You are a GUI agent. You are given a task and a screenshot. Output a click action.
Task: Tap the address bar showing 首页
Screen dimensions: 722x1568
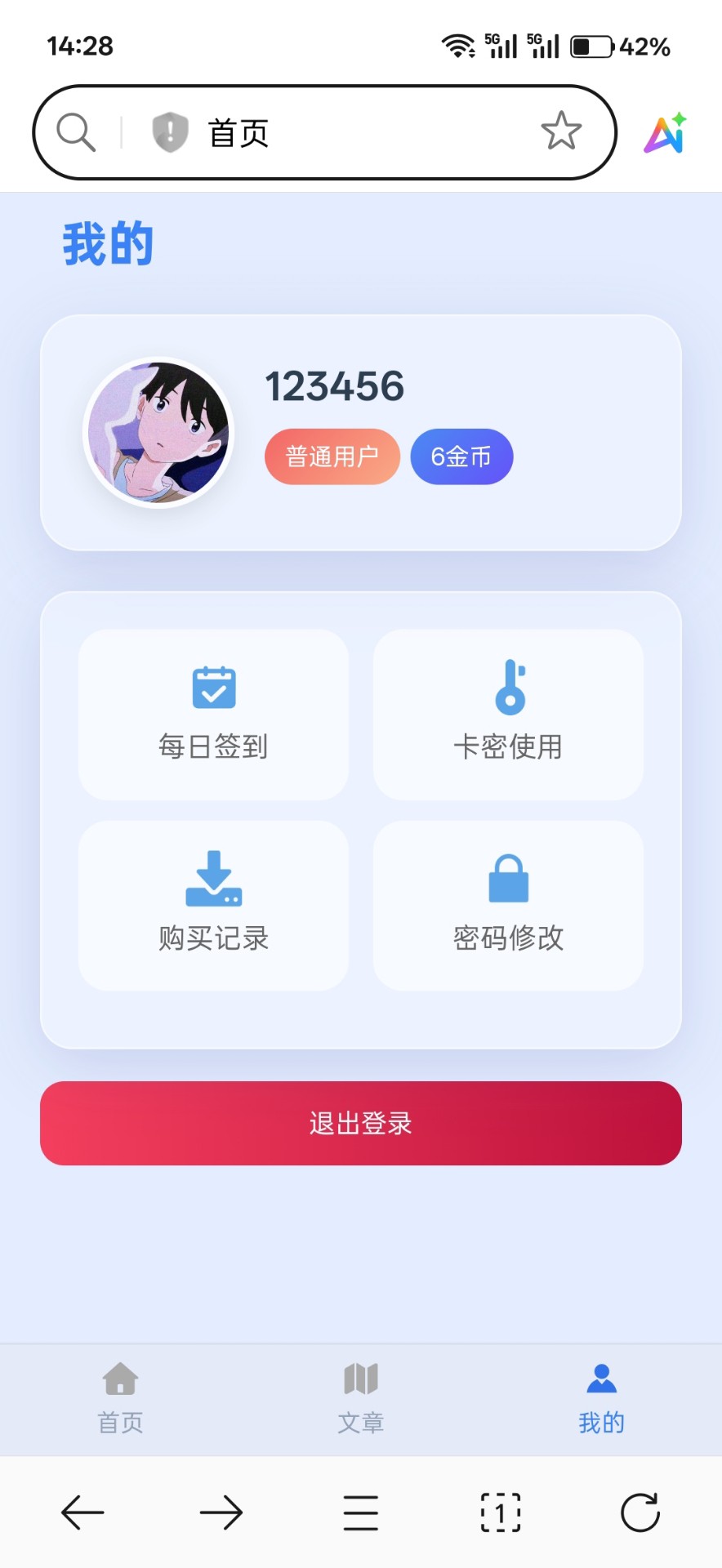(359, 132)
